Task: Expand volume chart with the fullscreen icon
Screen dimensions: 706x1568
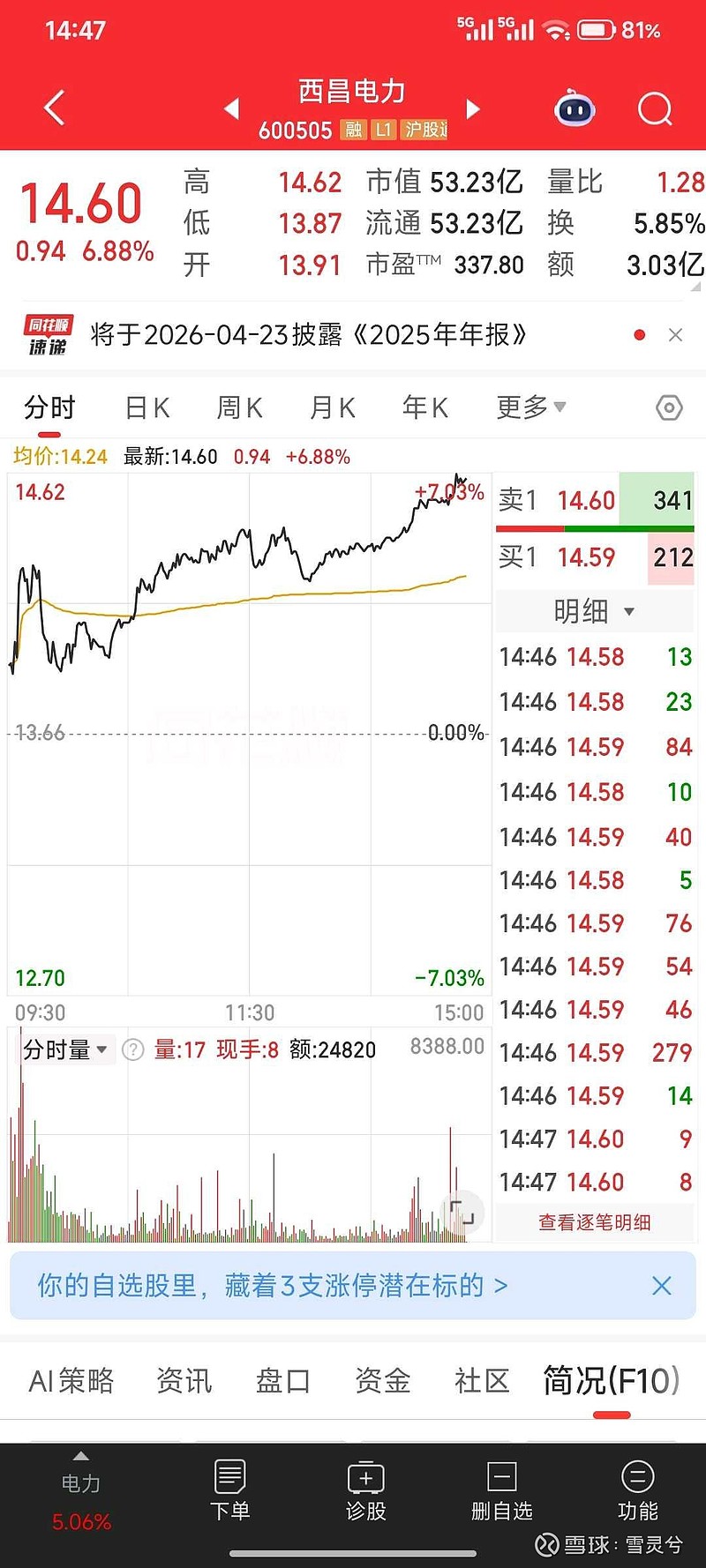Action: 462,1213
